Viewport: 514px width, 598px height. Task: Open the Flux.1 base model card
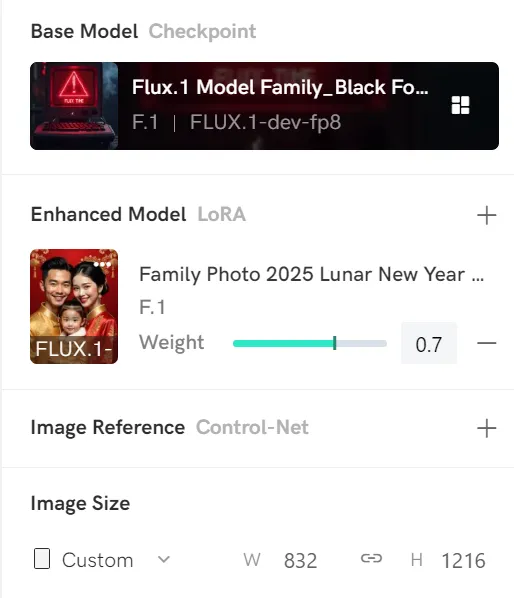coord(264,106)
